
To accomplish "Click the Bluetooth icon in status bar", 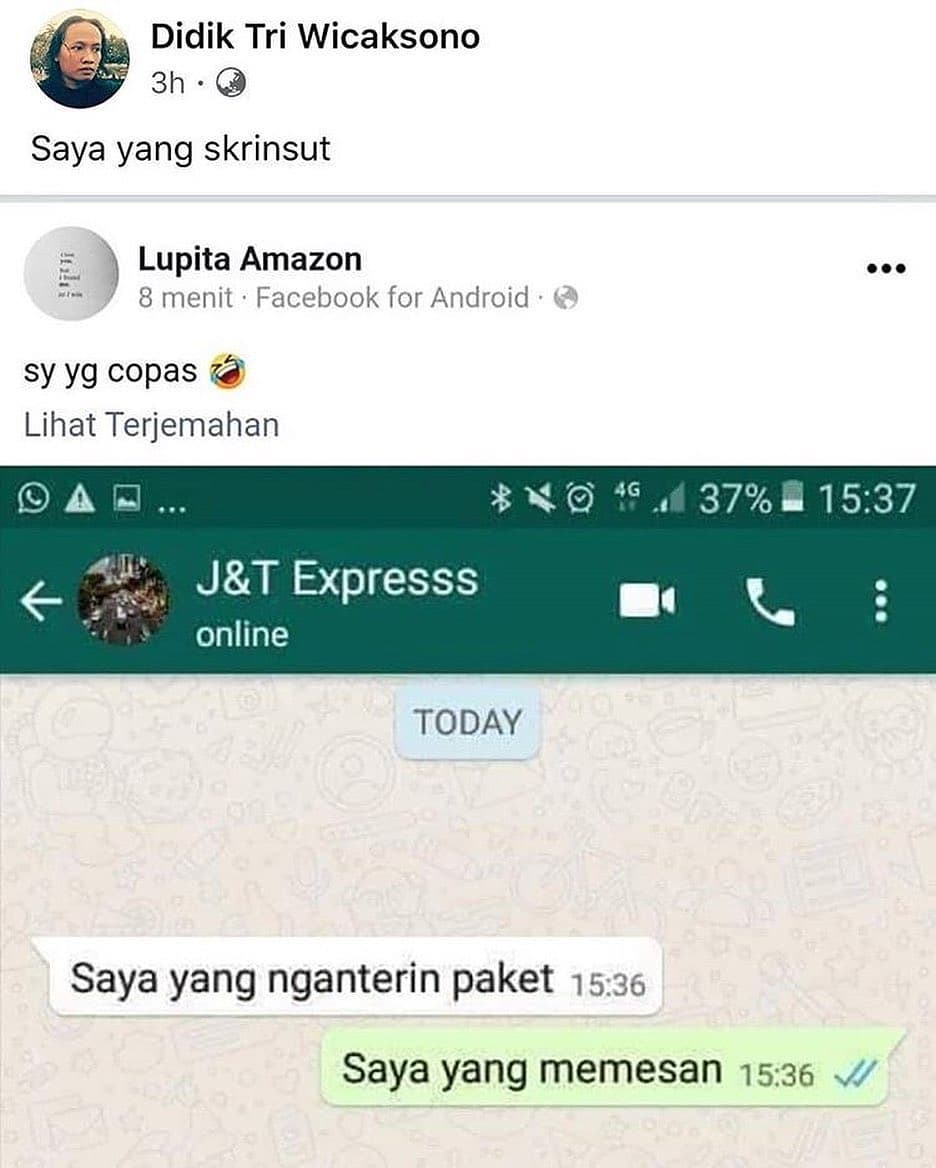I will point(499,494).
